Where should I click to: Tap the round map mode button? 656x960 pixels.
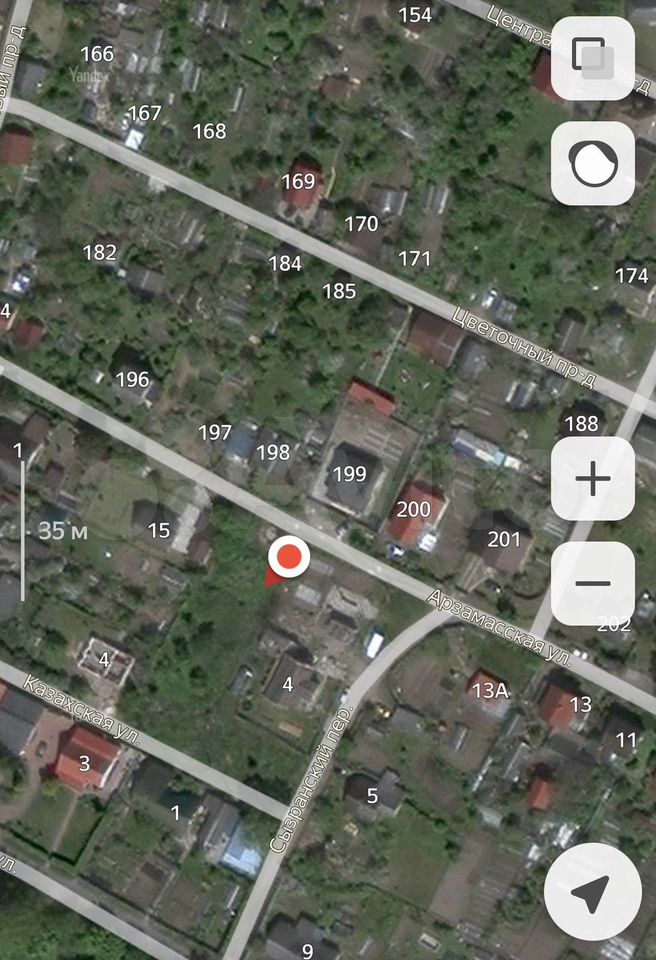point(593,164)
